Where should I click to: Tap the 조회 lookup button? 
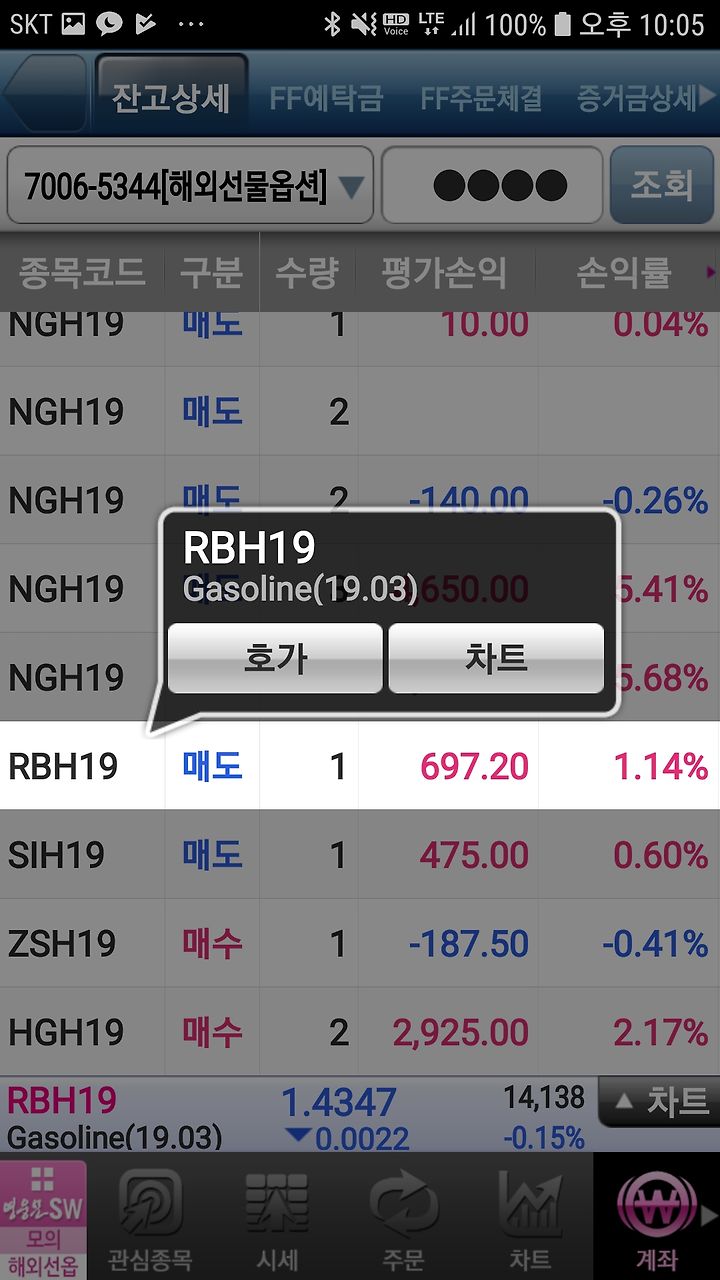click(x=662, y=185)
